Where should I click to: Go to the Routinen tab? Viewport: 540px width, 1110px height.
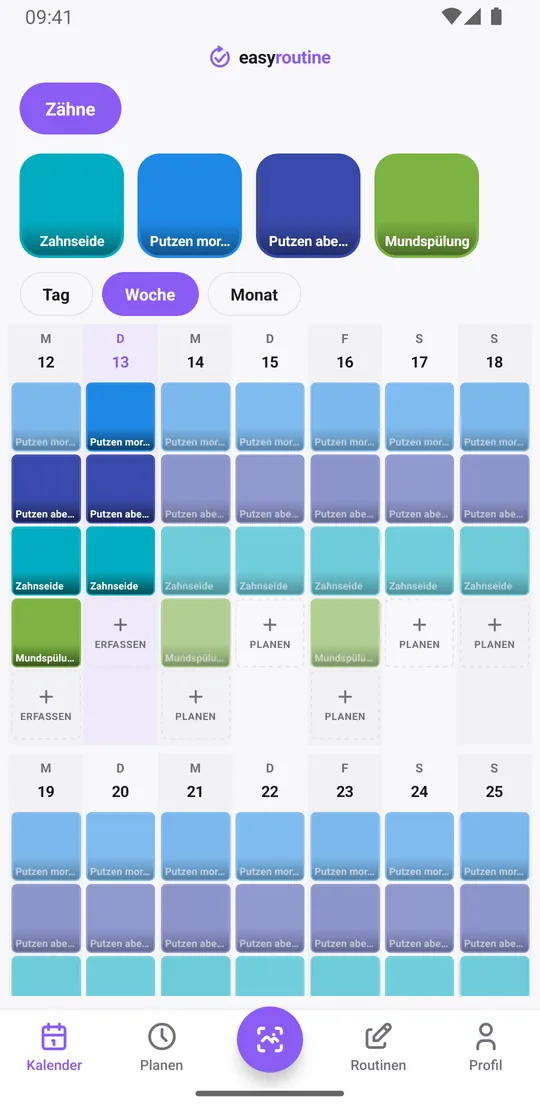pyautogui.click(x=378, y=1047)
